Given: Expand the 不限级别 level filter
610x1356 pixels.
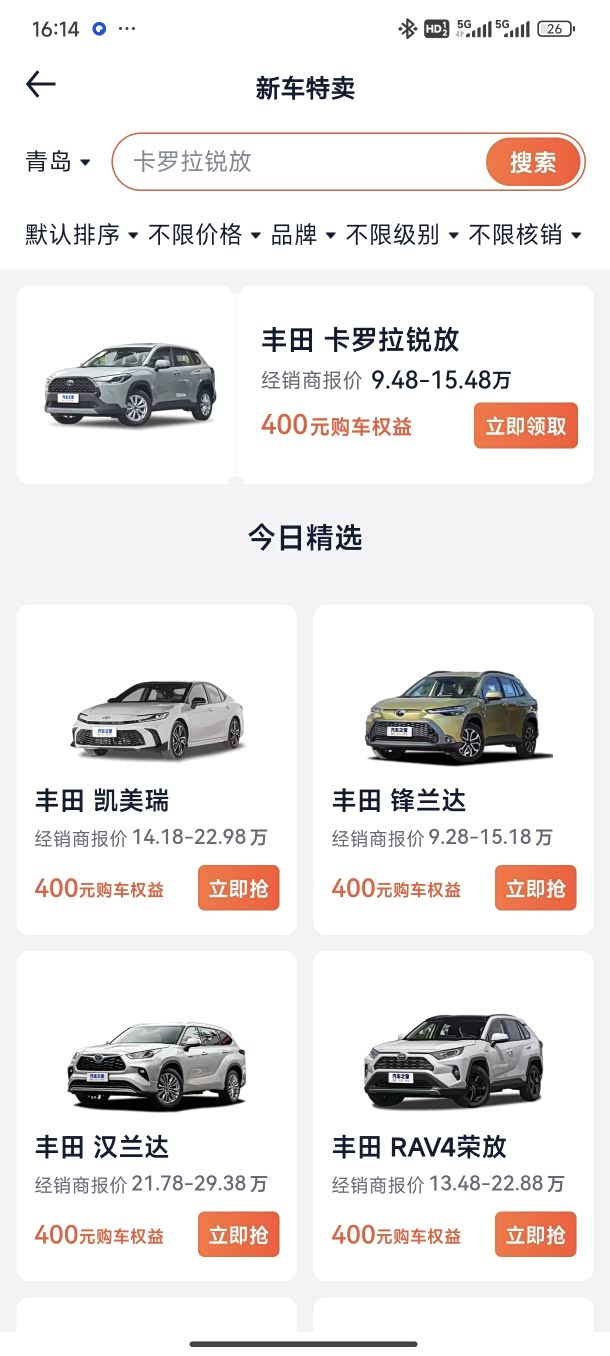Looking at the screenshot, I should (x=401, y=235).
